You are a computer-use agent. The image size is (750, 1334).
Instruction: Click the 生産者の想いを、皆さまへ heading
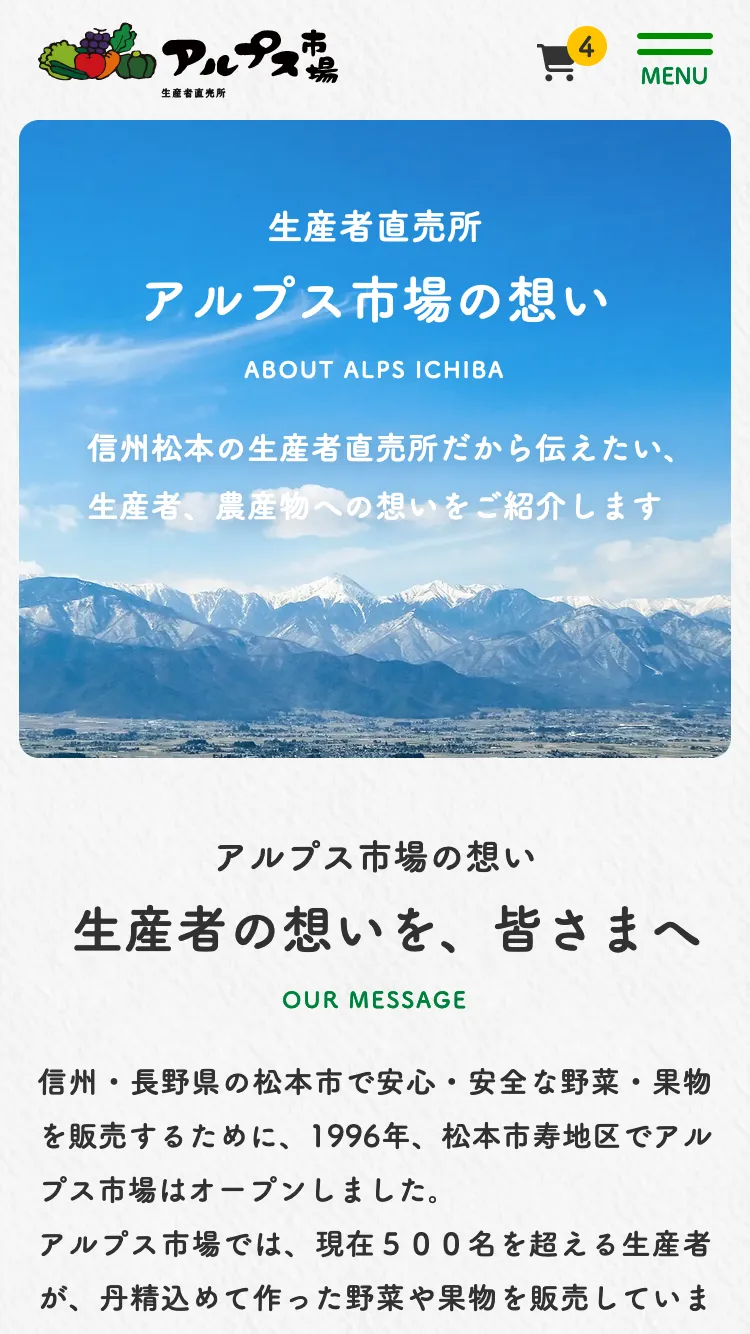375,930
